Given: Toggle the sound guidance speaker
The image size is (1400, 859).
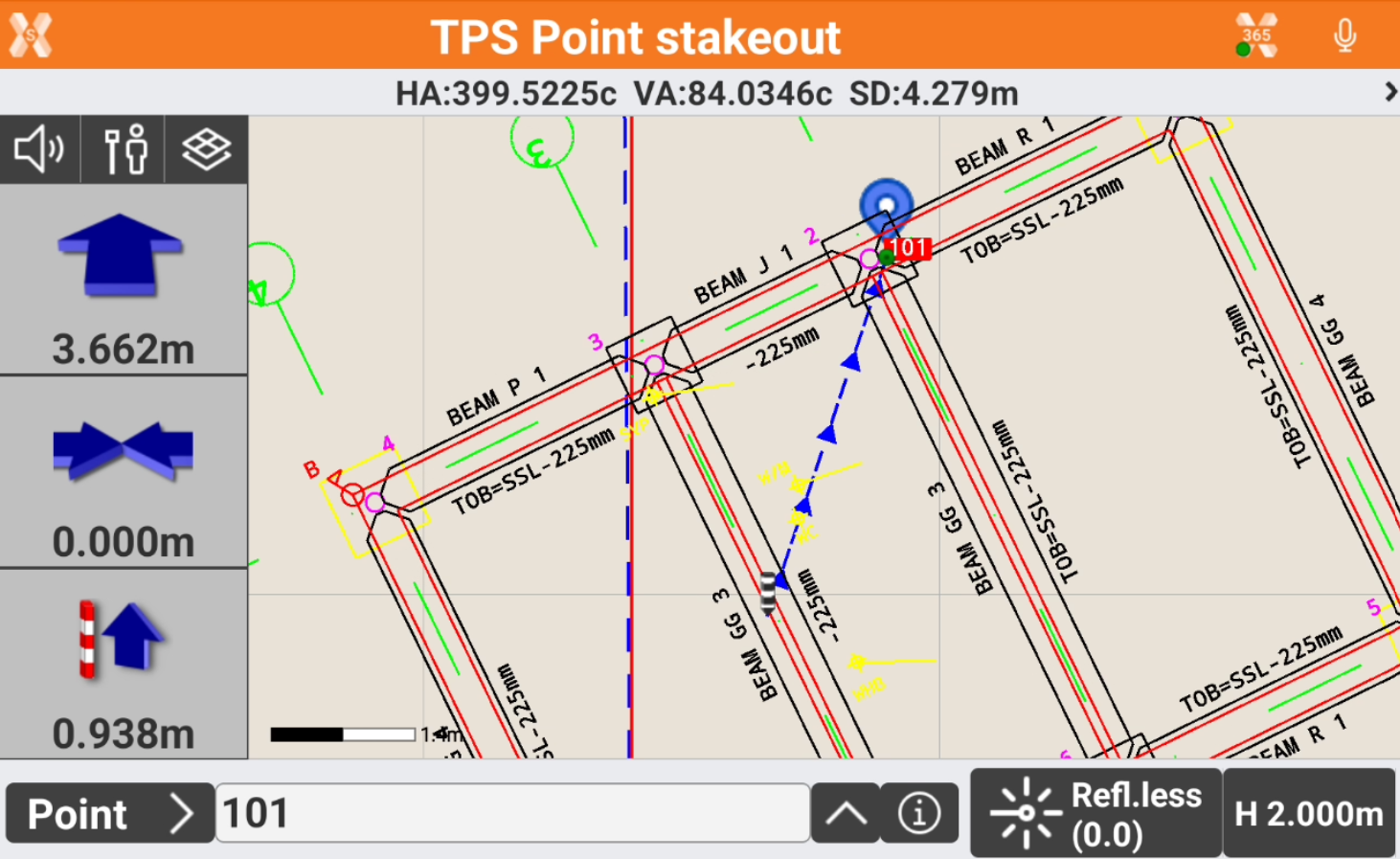Looking at the screenshot, I should tap(40, 149).
